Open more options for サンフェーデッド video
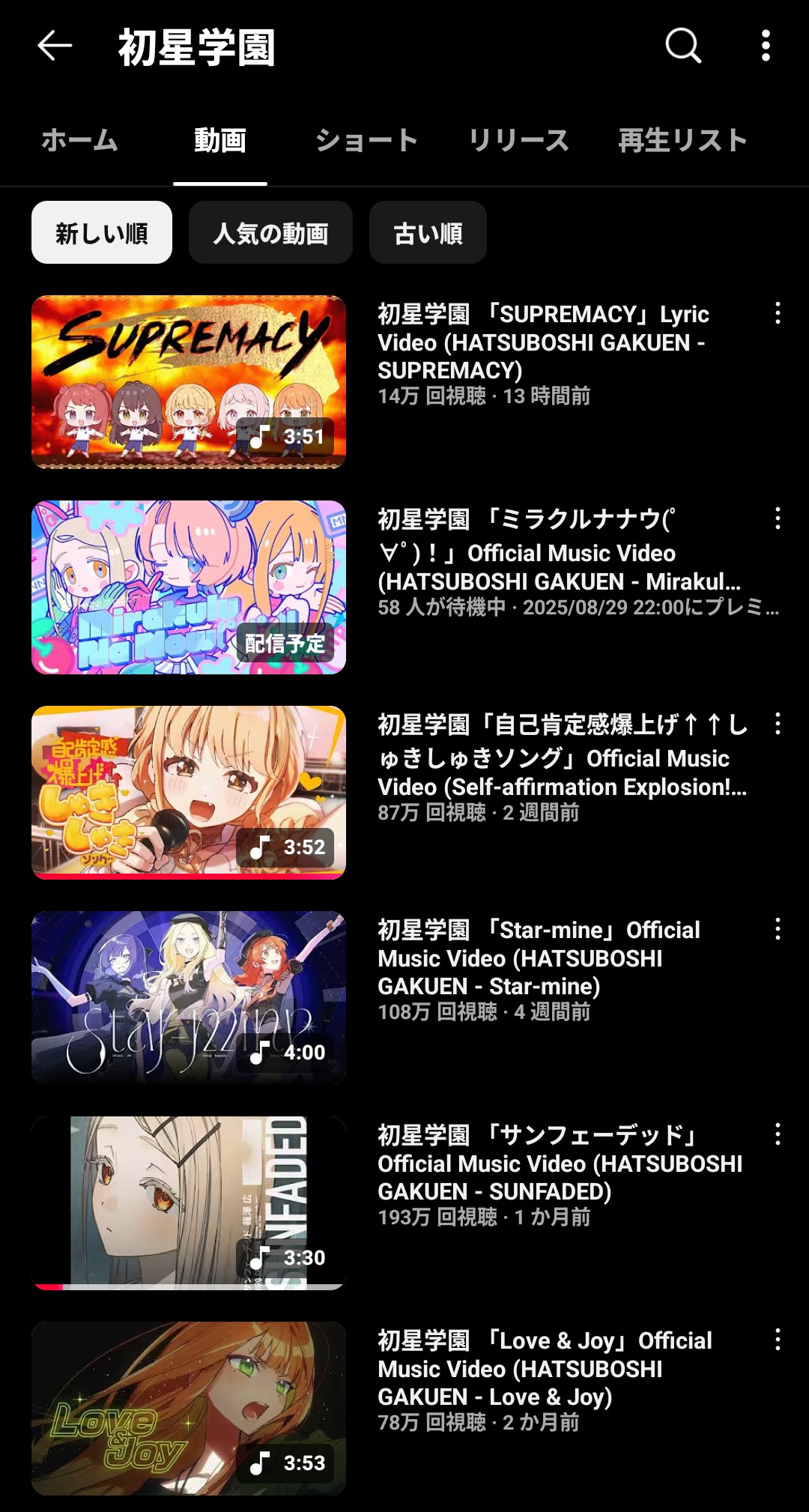The height and width of the screenshot is (1512, 809). click(x=778, y=1134)
